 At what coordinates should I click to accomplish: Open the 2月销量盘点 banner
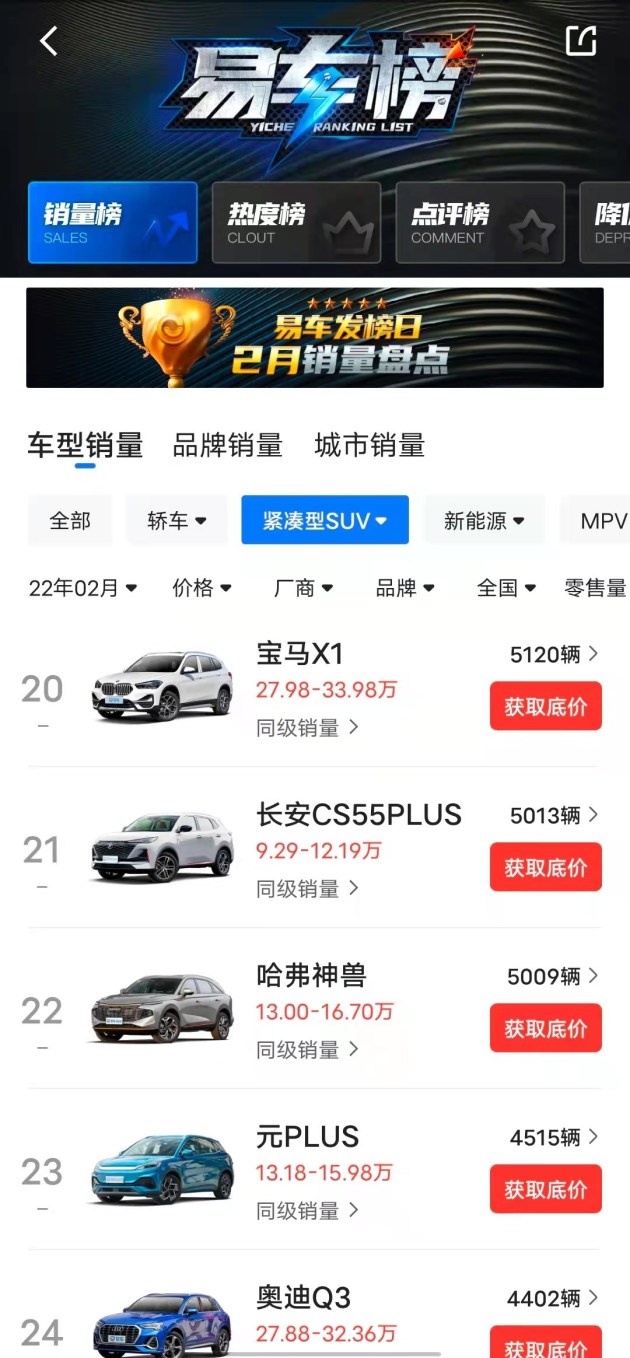click(315, 338)
